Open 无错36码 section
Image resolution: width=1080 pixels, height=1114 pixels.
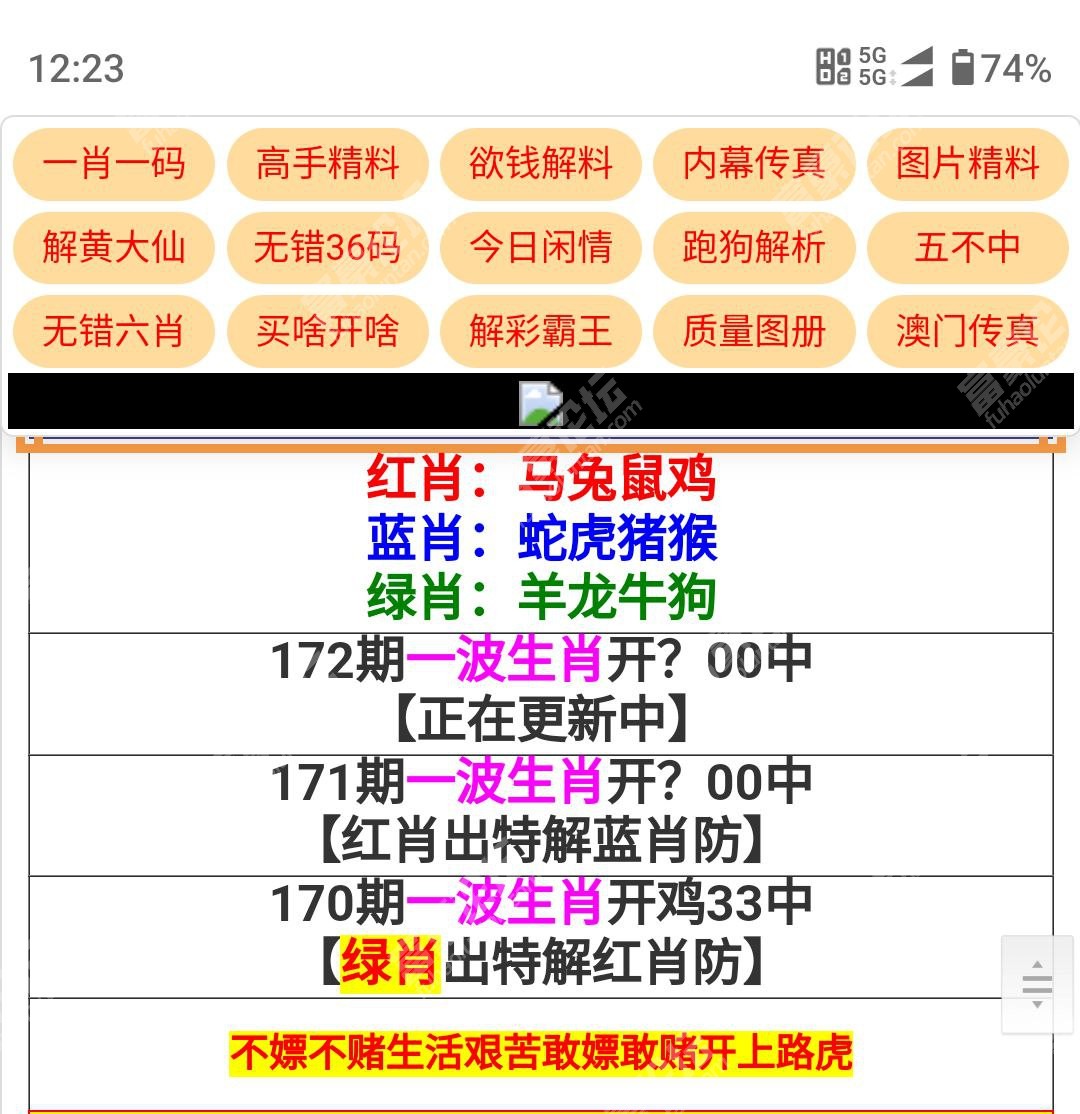pos(327,247)
